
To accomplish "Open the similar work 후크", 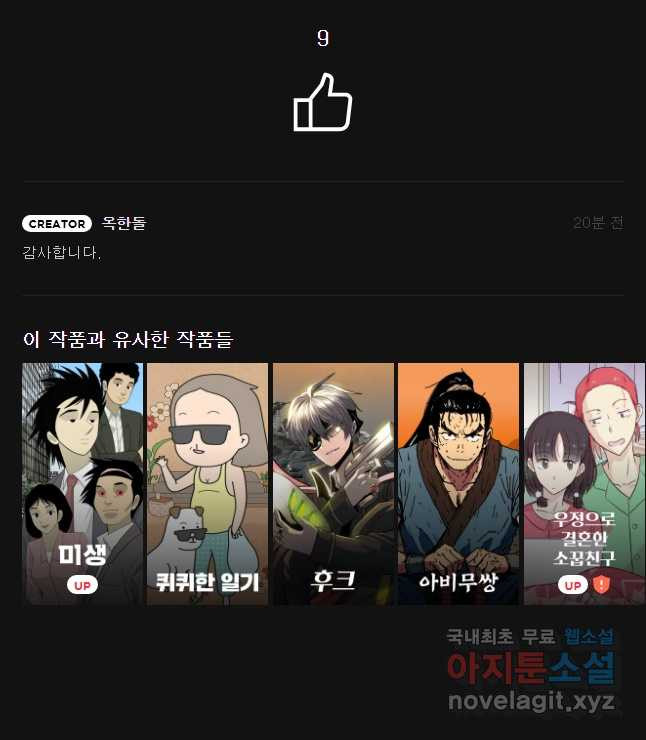I will (333, 483).
